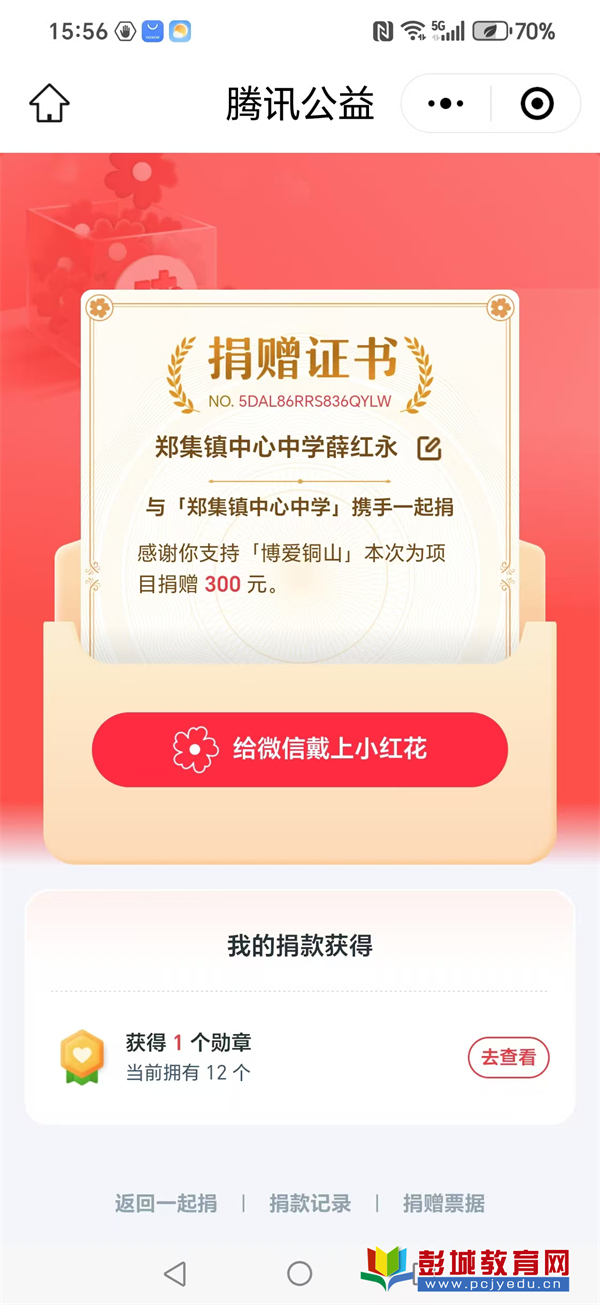The width and height of the screenshot is (600, 1305).
Task: Open 捐款记录 donation history
Action: (x=310, y=1203)
